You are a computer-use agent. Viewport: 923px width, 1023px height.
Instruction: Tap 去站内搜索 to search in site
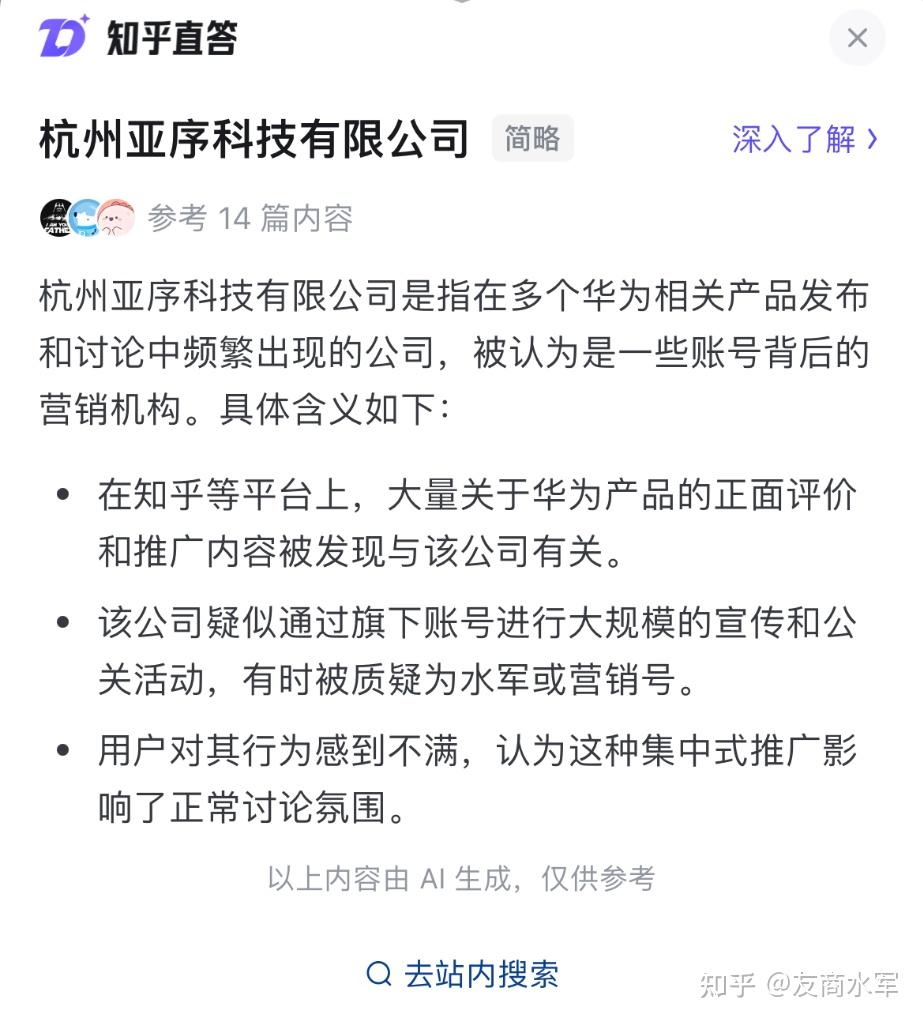(x=463, y=974)
